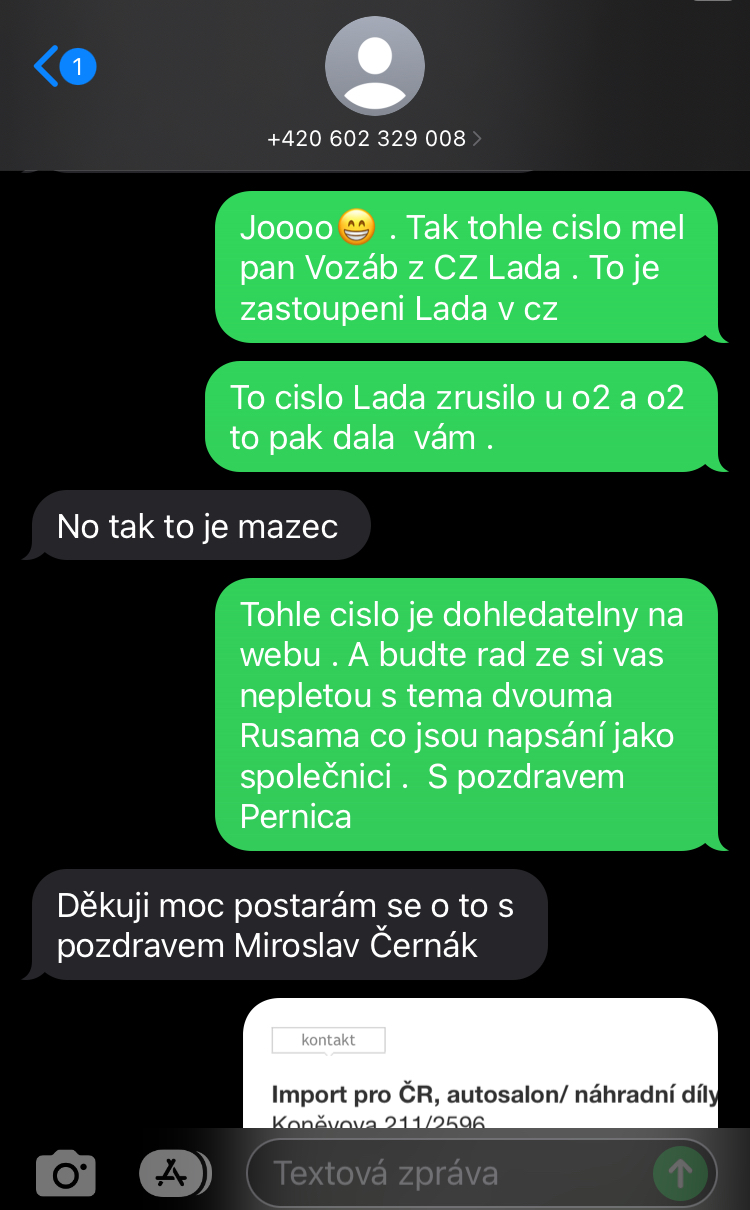Screen dimensions: 750x1210
Task: Send the message with the arrow button
Action: click(x=680, y=1173)
